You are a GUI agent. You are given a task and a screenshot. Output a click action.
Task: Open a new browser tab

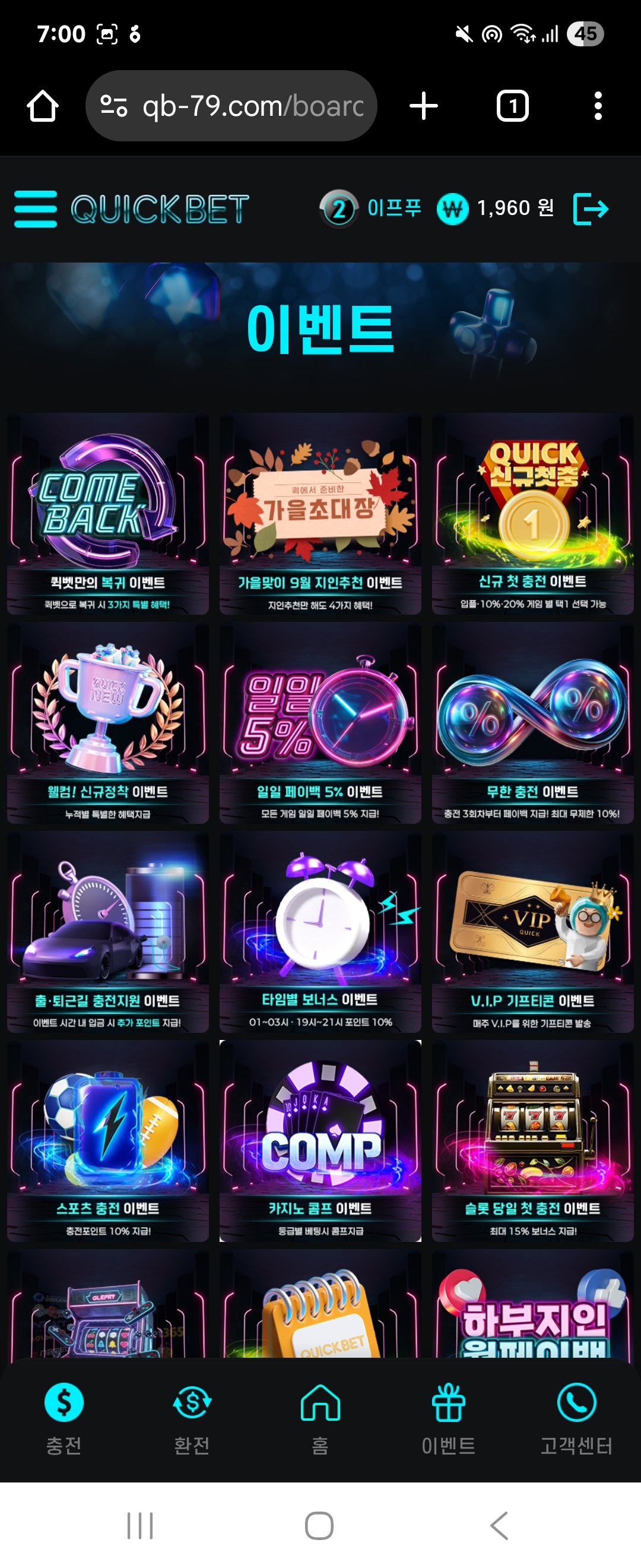pos(424,106)
